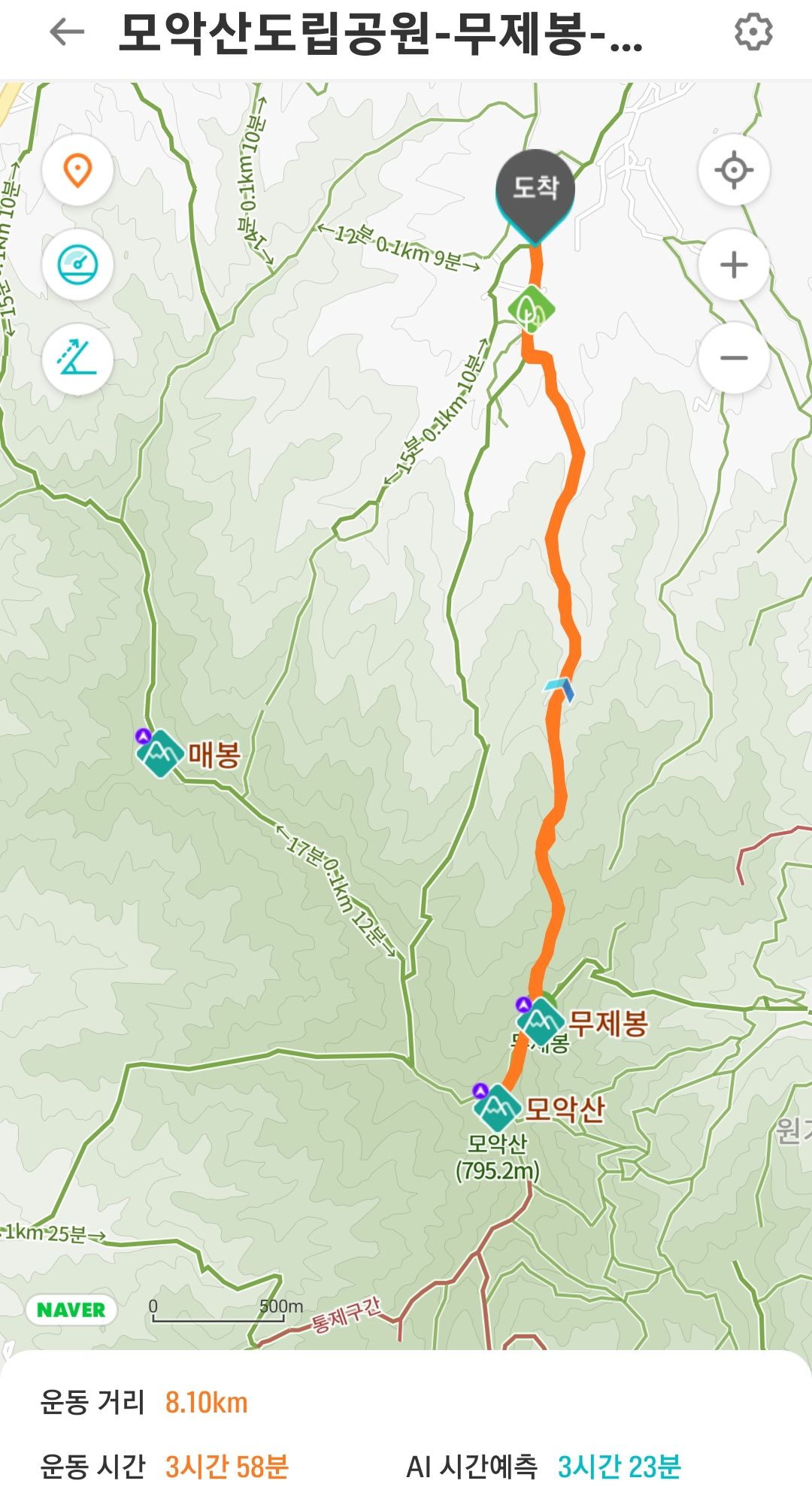The width and height of the screenshot is (812, 1505).
Task: Select the 무제봉 peak marker
Action: point(541,1021)
